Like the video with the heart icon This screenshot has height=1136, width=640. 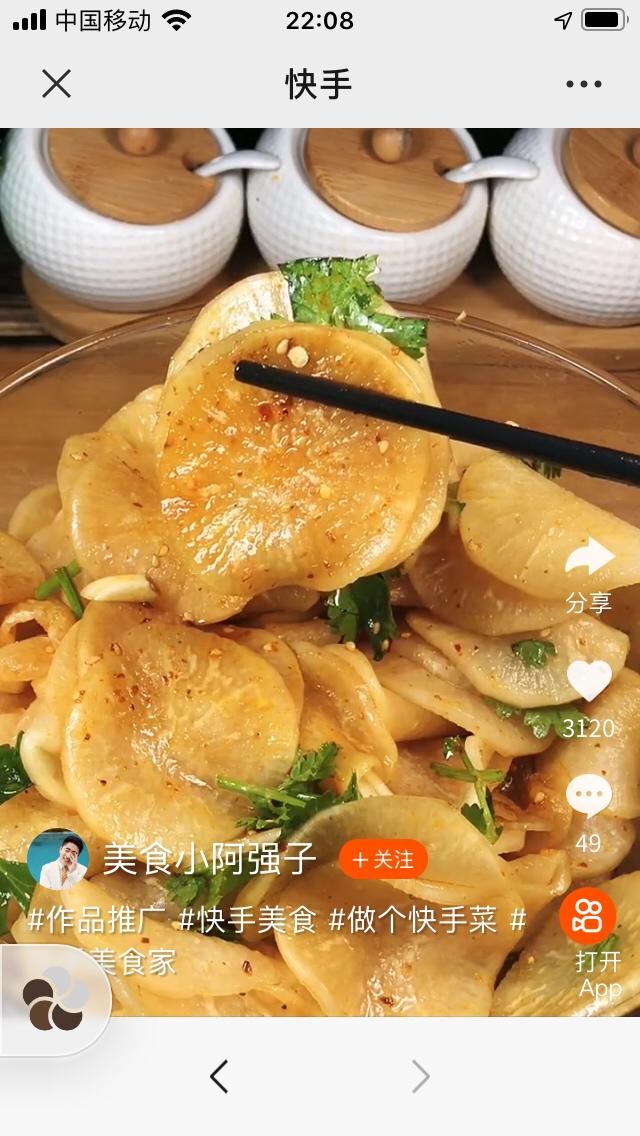tap(589, 683)
